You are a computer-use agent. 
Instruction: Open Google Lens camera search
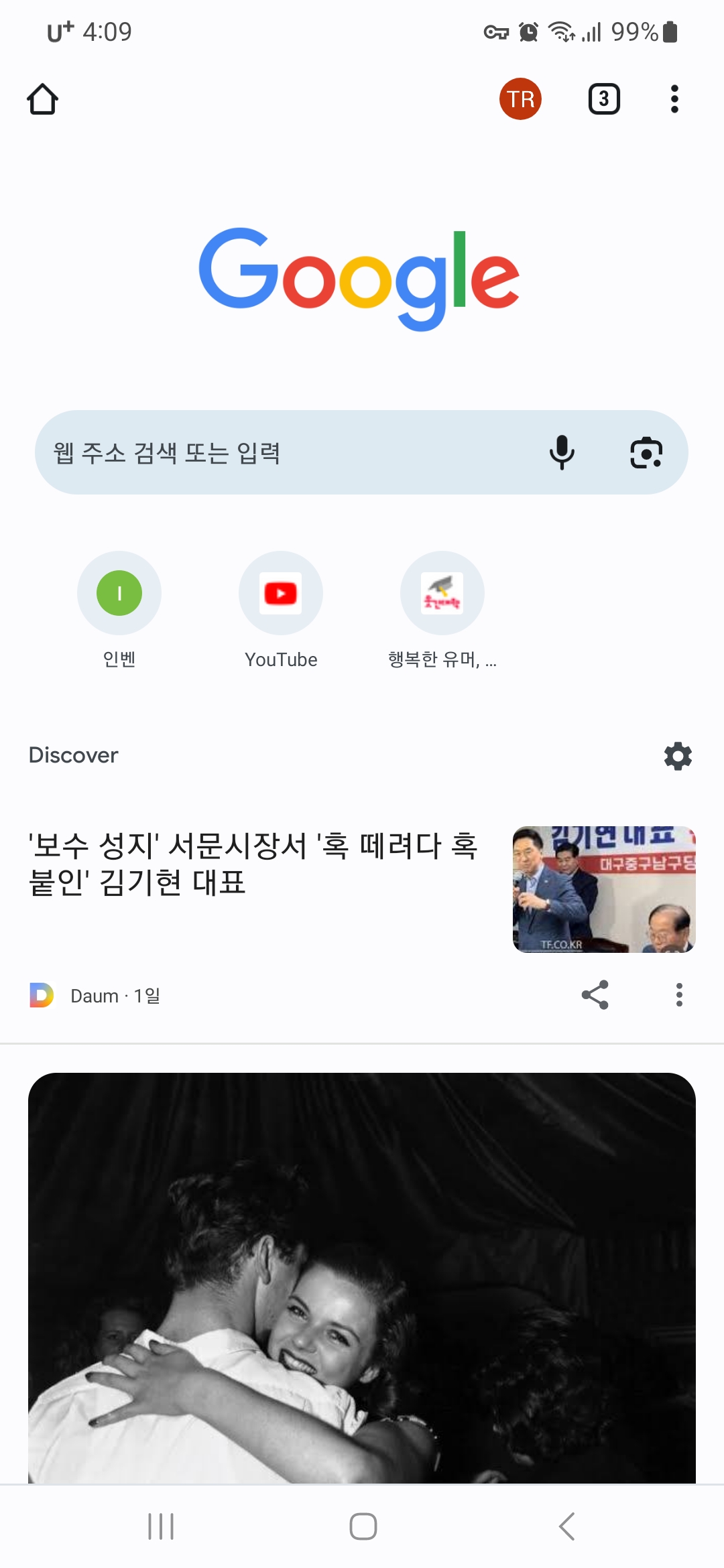pyautogui.click(x=646, y=452)
